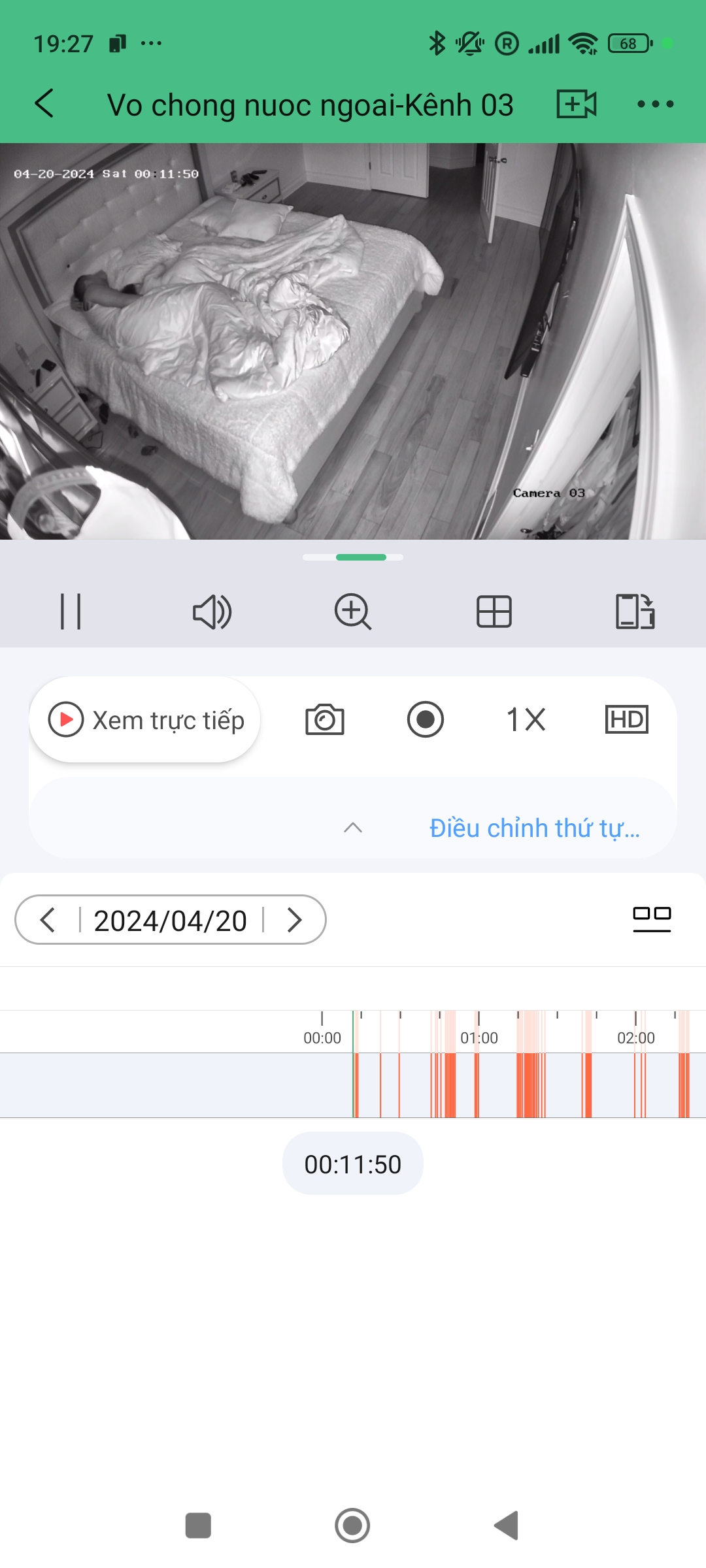The width and height of the screenshot is (706, 1568).
Task: Pause the playback video
Action: (x=71, y=612)
